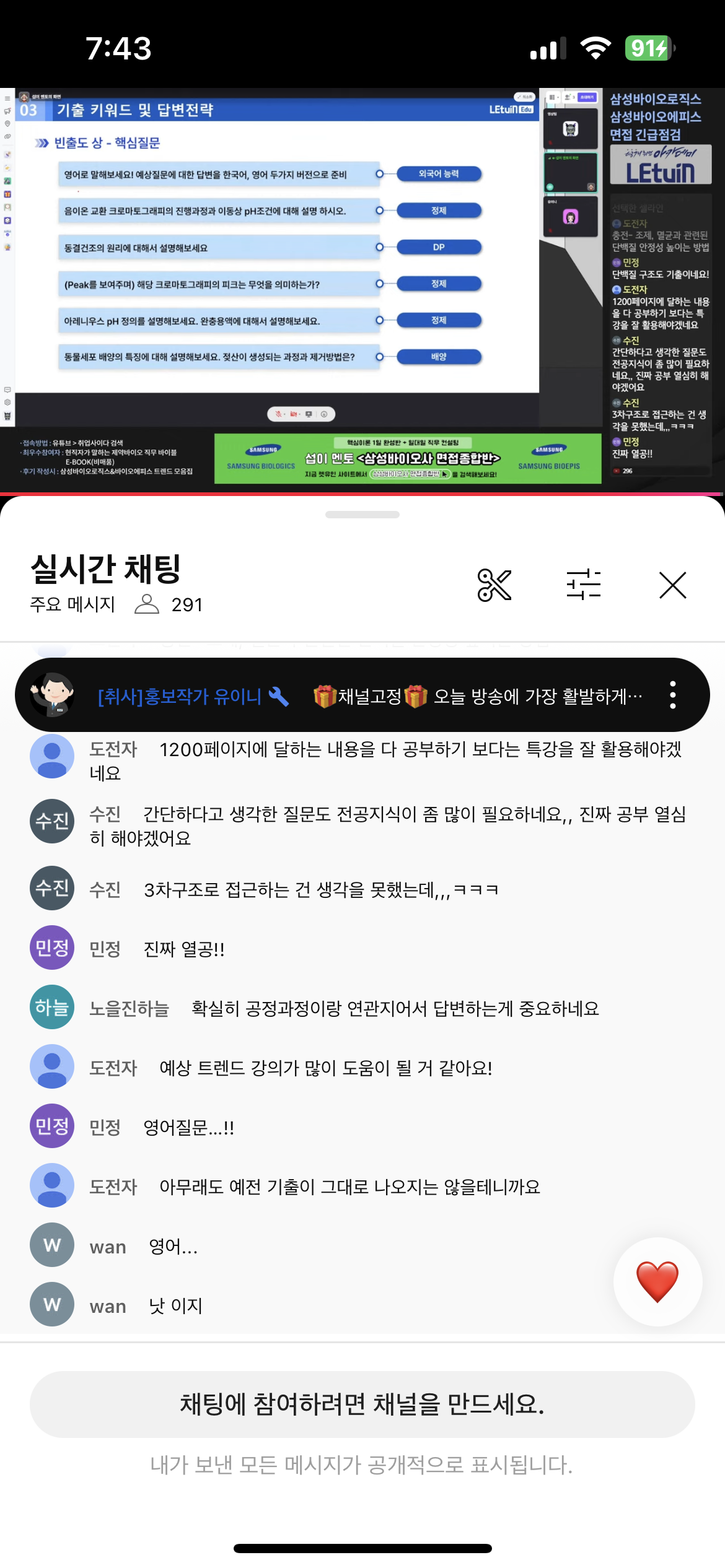
Task: Open pinned message options menu
Action: [x=672, y=695]
